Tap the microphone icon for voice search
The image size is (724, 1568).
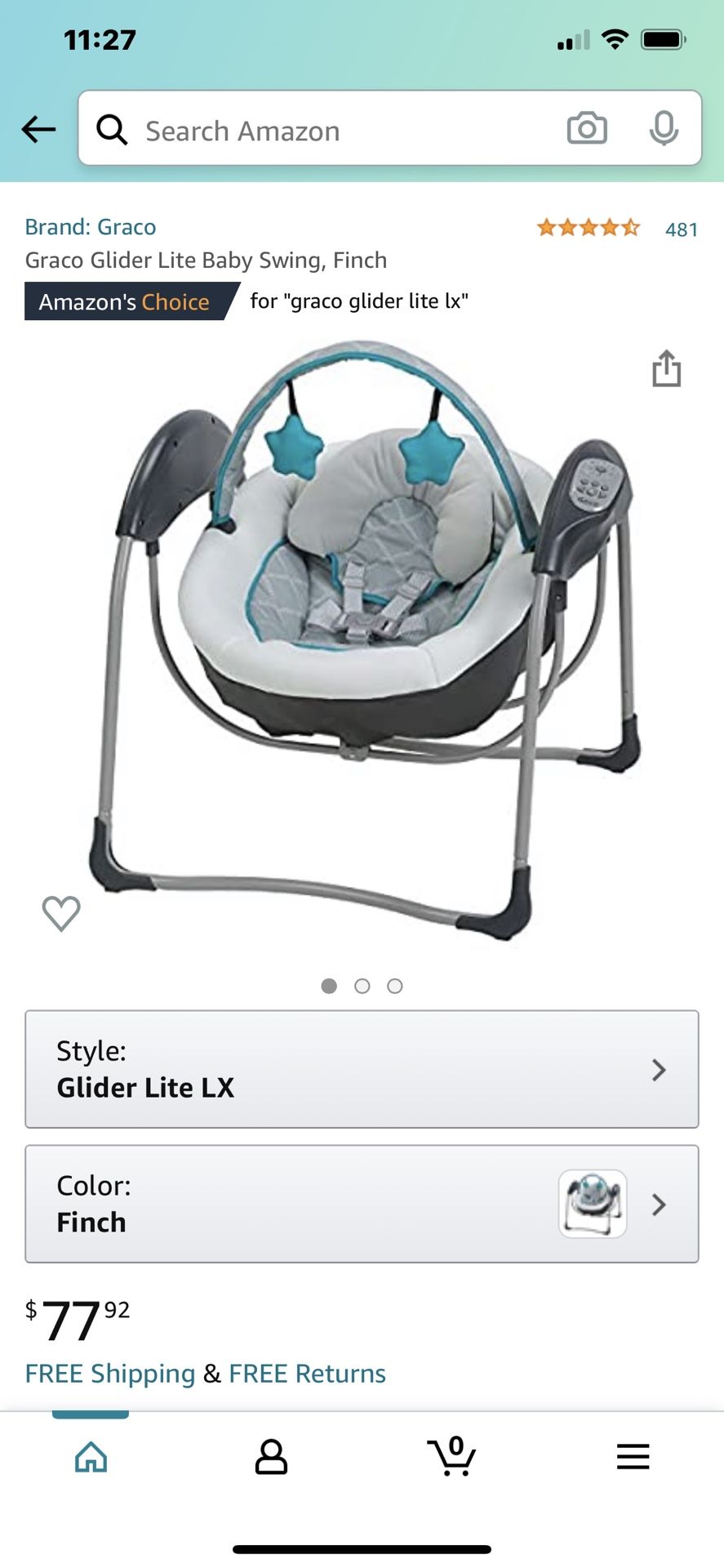664,129
